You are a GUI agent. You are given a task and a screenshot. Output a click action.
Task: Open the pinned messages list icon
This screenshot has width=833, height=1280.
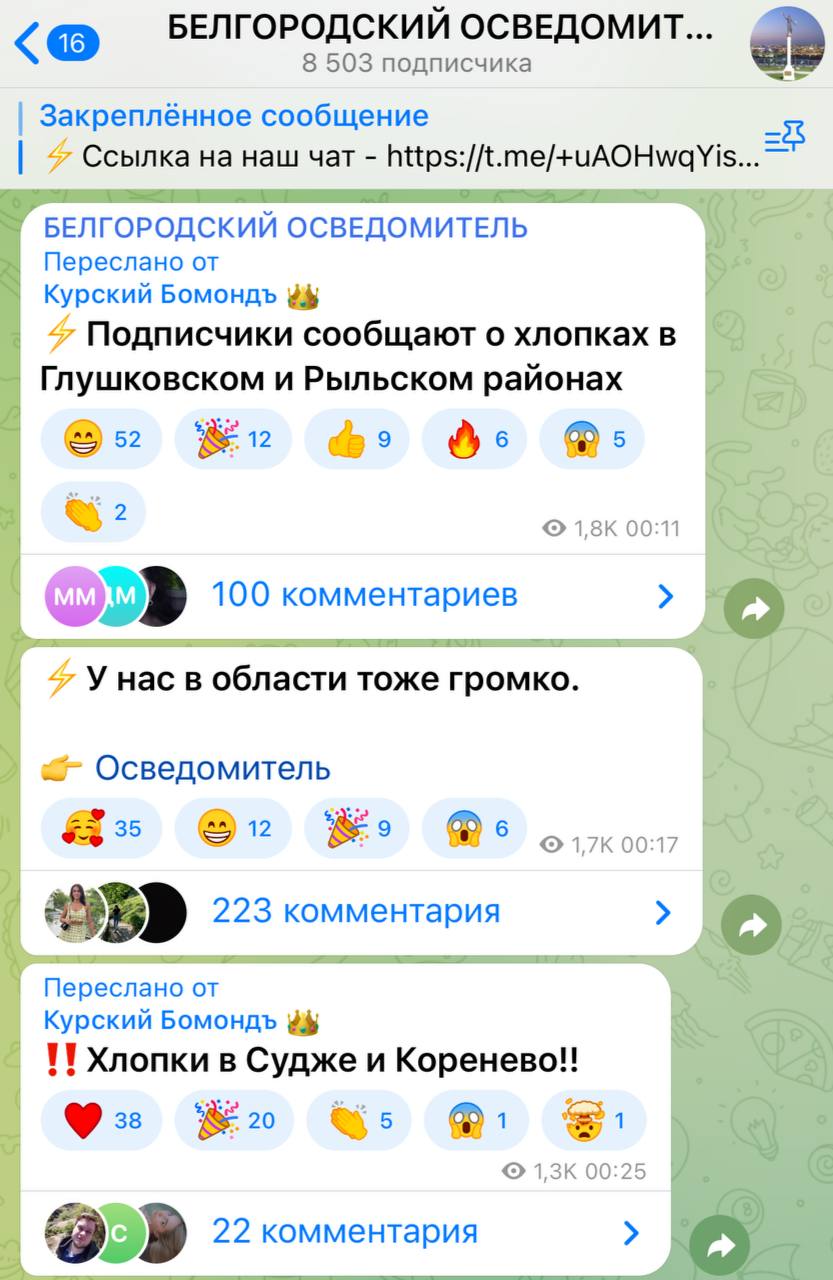784,138
